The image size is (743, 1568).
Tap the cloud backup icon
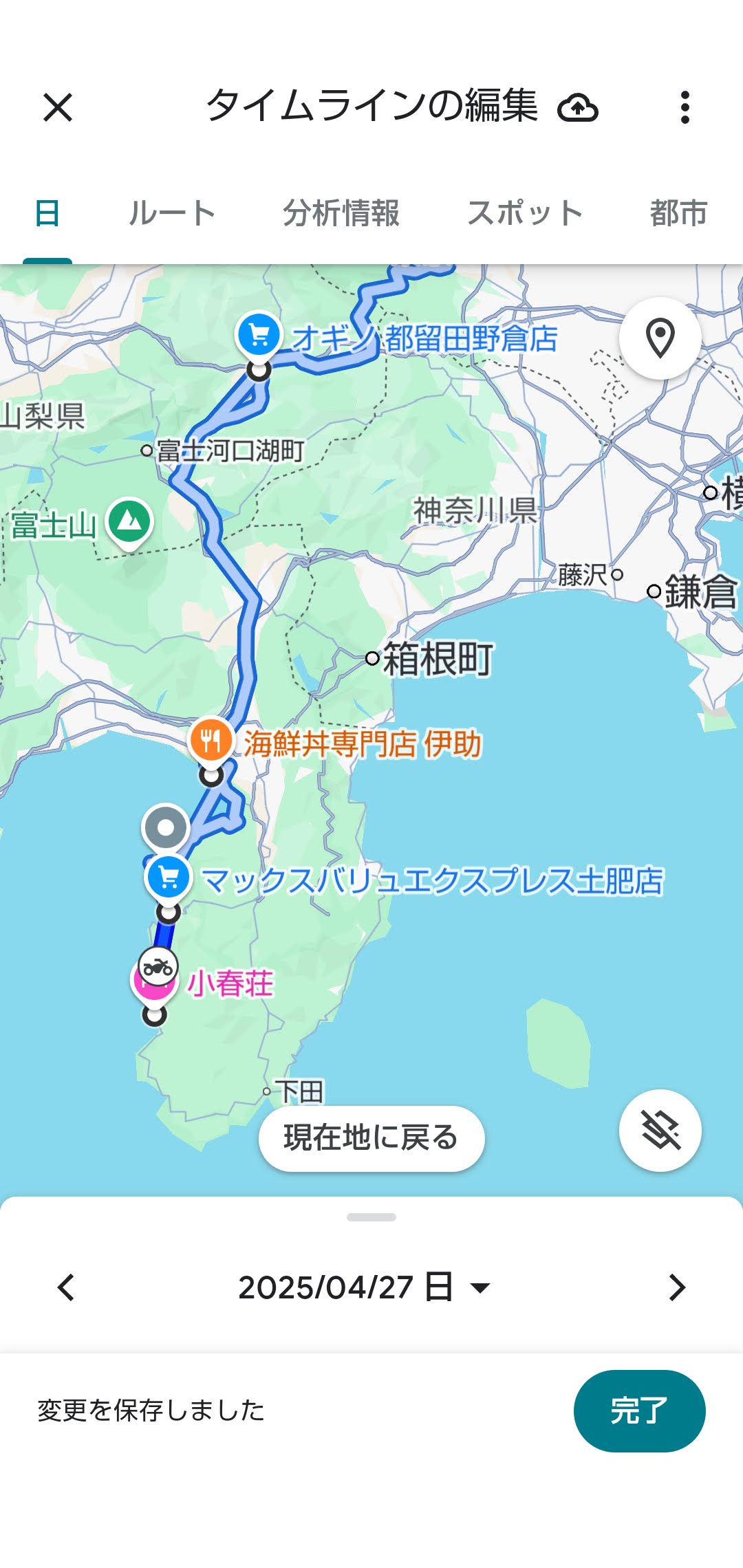point(578,108)
